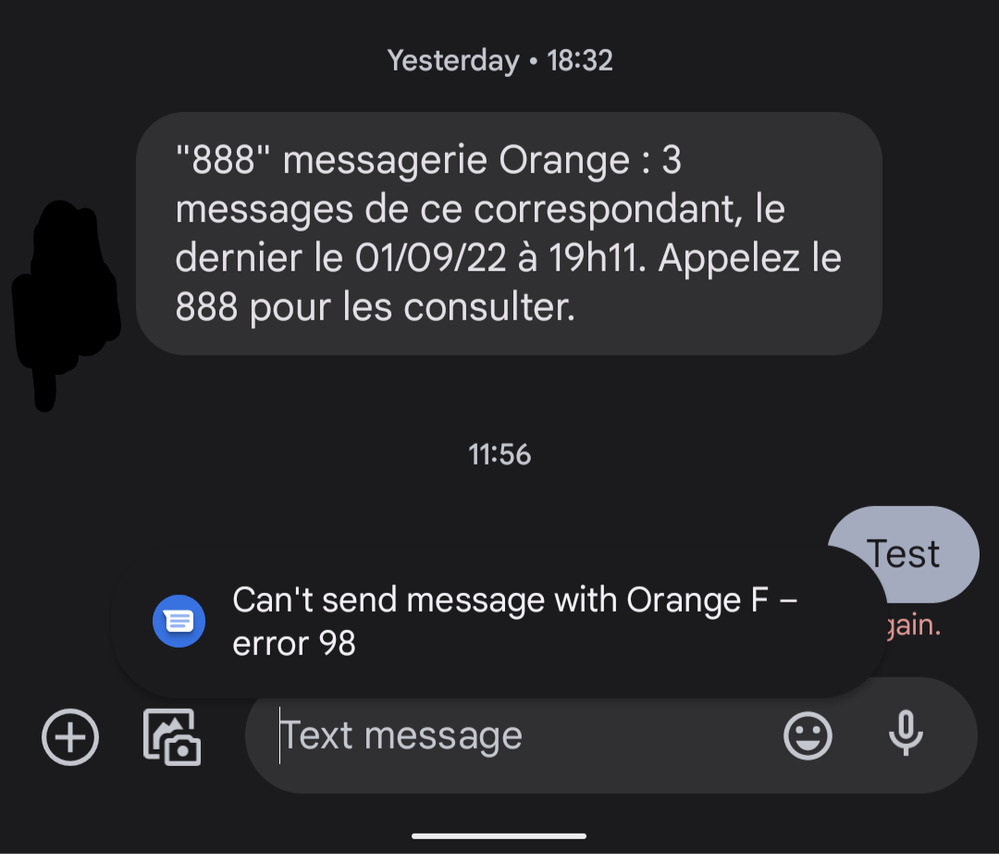Select the "888" messagerie Orange message
This screenshot has height=854, width=999.
point(508,233)
